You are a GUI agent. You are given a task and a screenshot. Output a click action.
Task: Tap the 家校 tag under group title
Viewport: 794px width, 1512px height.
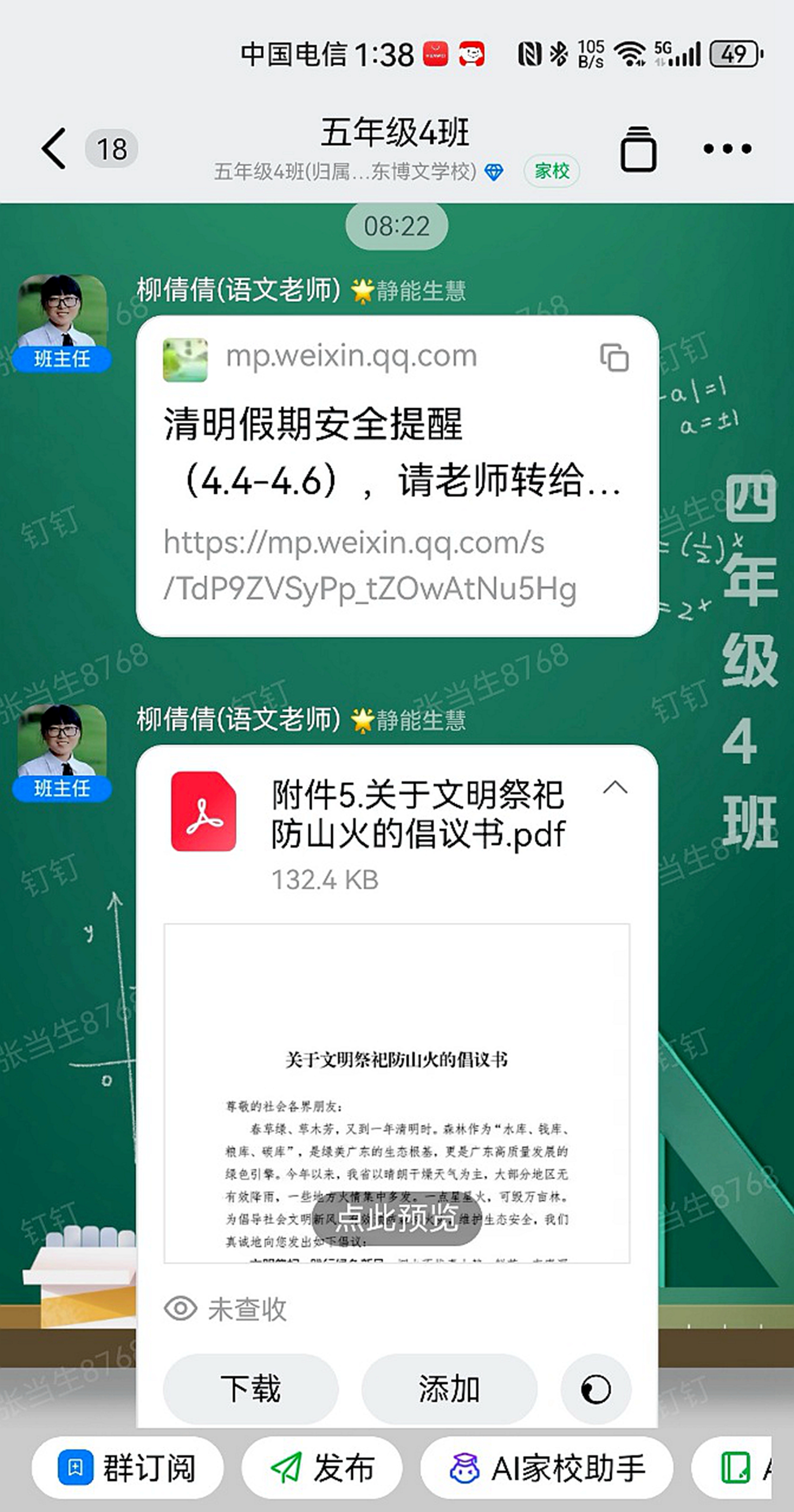click(x=551, y=171)
